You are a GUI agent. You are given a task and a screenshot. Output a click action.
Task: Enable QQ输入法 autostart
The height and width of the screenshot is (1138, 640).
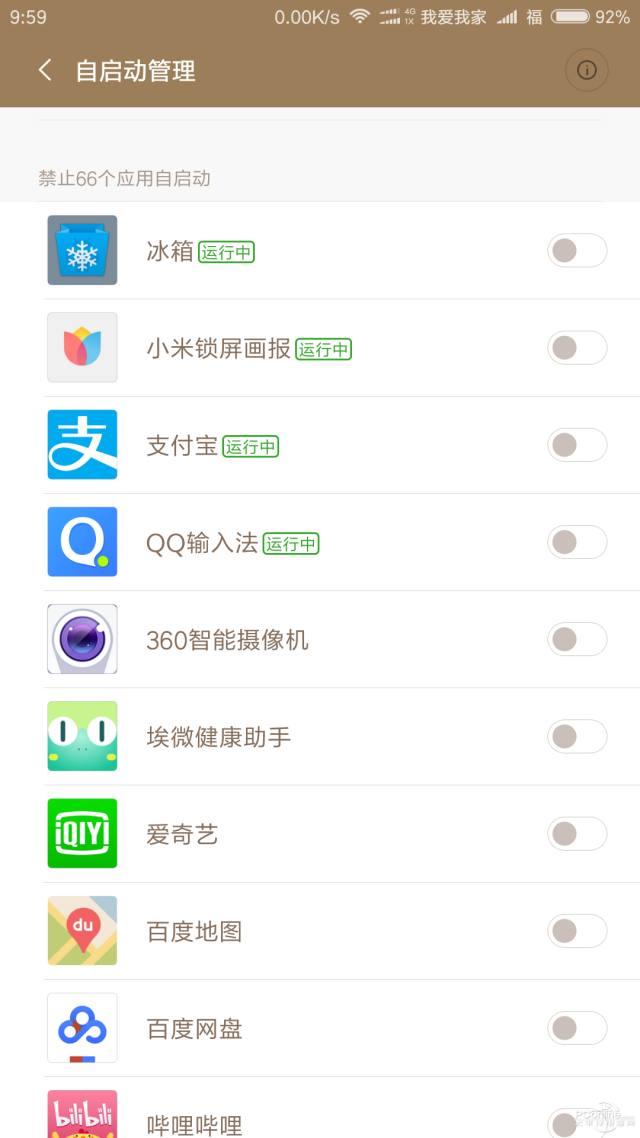[577, 542]
